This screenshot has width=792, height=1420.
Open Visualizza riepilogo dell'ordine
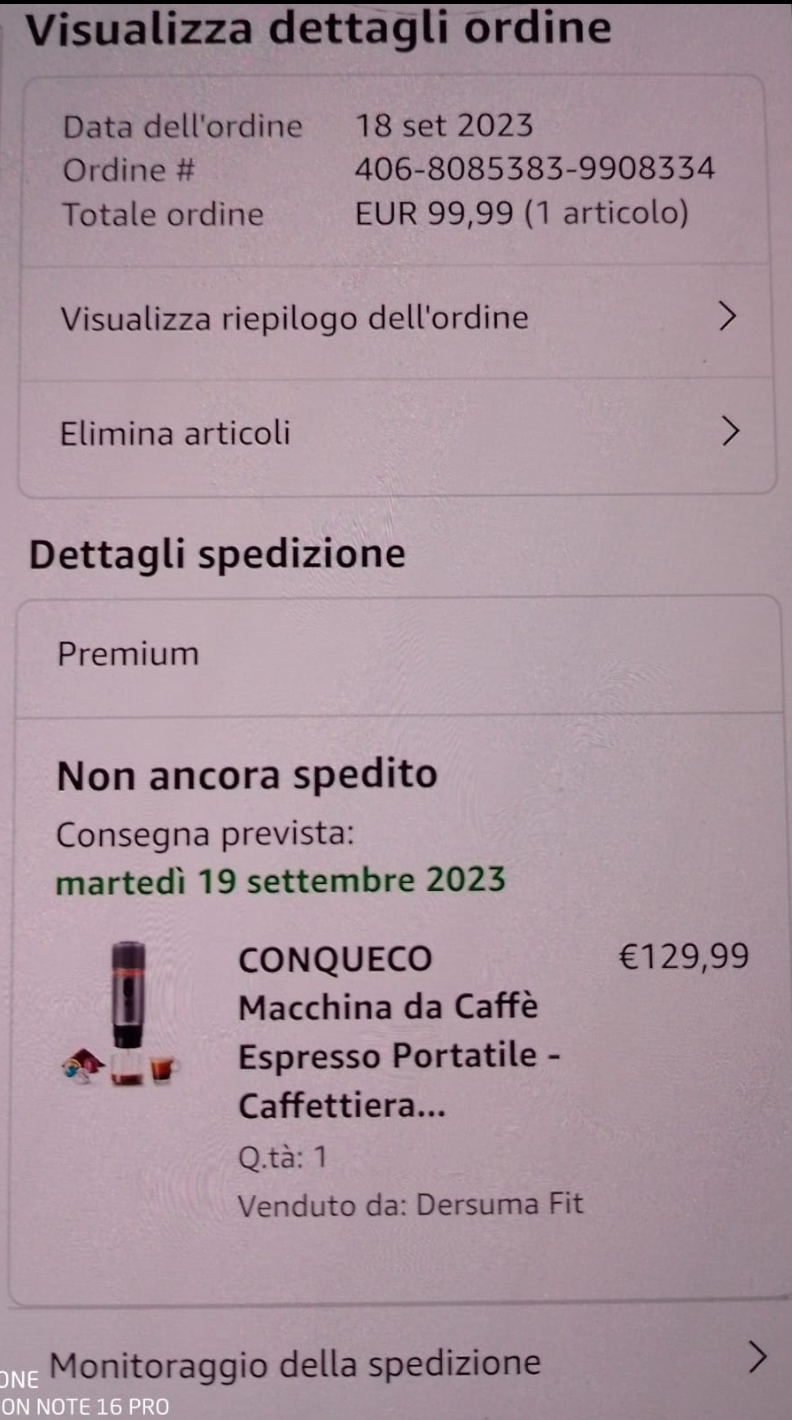397,319
